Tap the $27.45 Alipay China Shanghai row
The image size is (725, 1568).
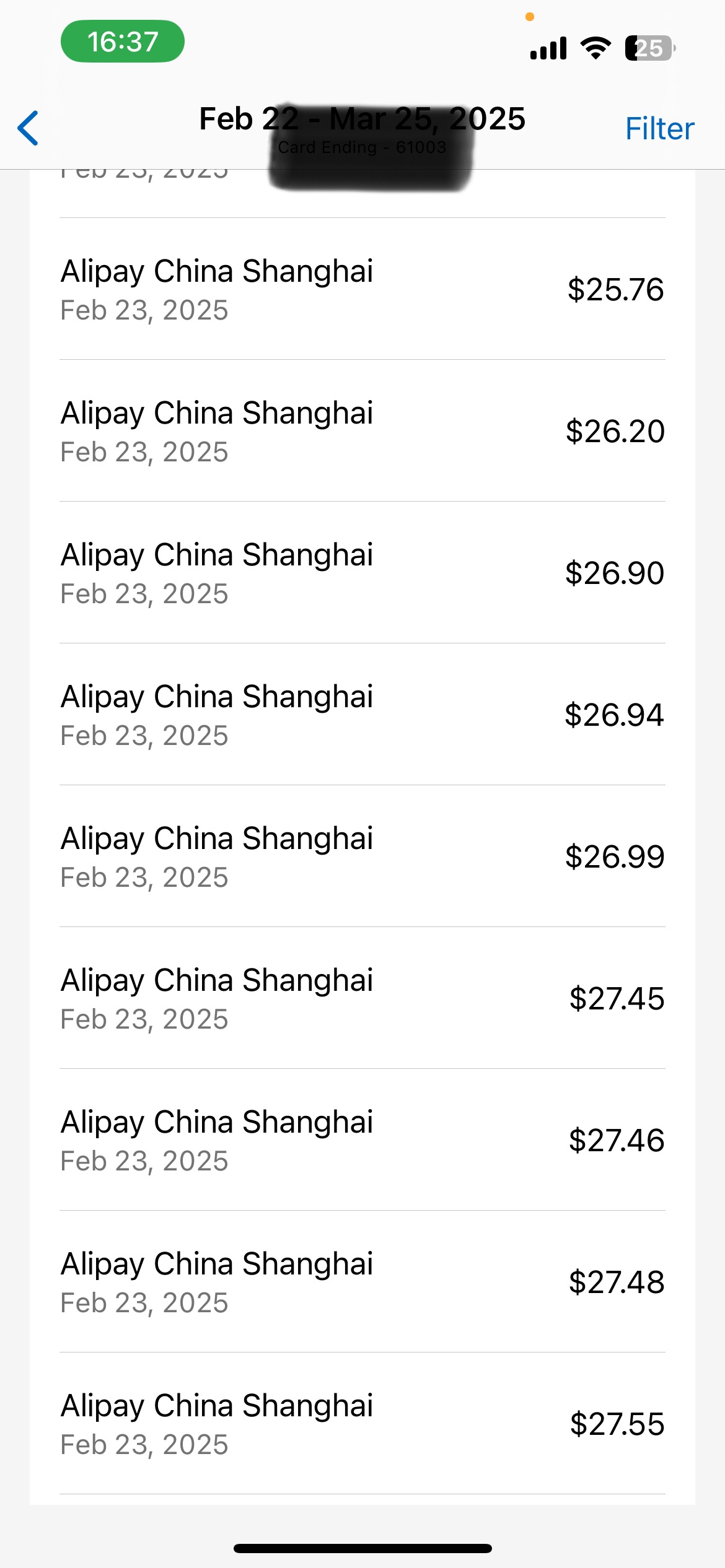click(362, 998)
